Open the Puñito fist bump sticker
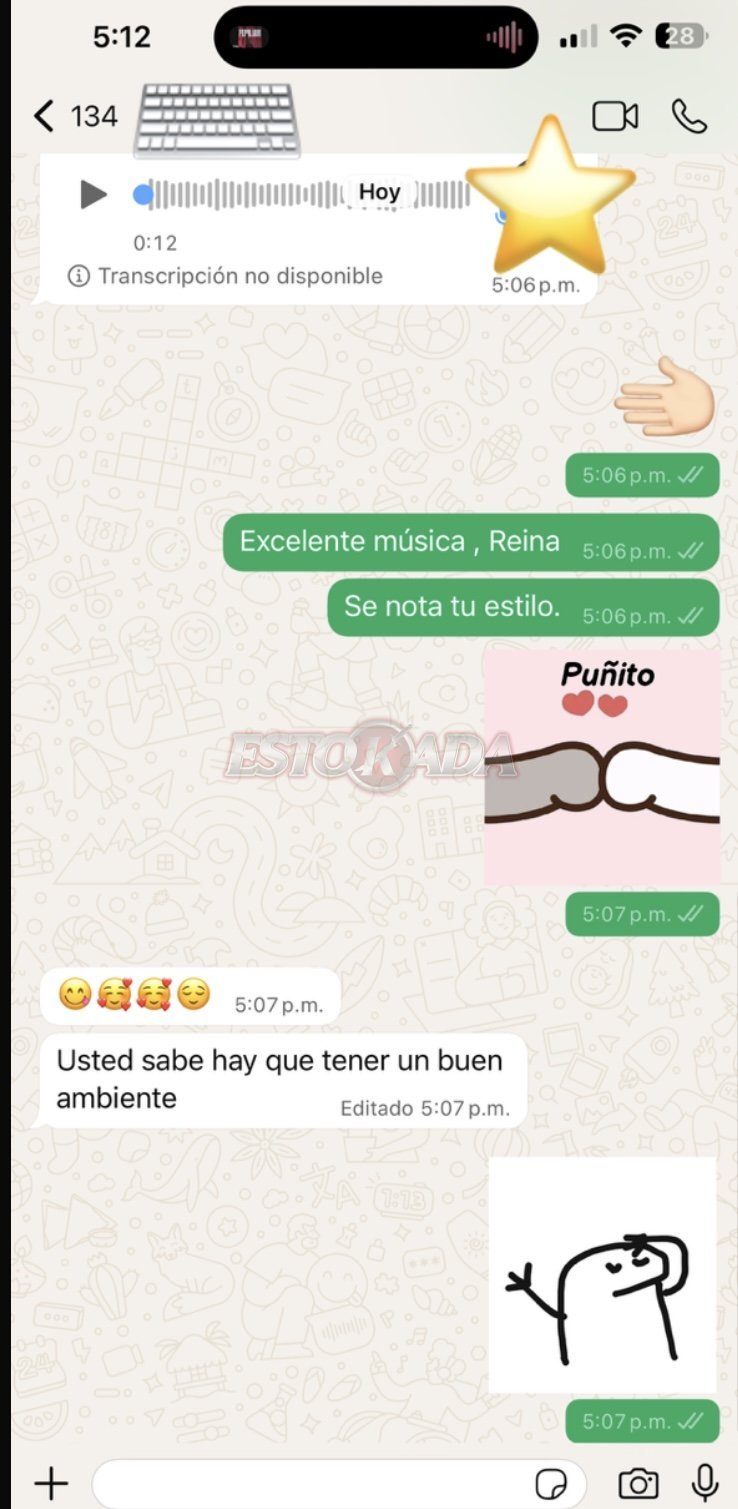 [x=602, y=768]
